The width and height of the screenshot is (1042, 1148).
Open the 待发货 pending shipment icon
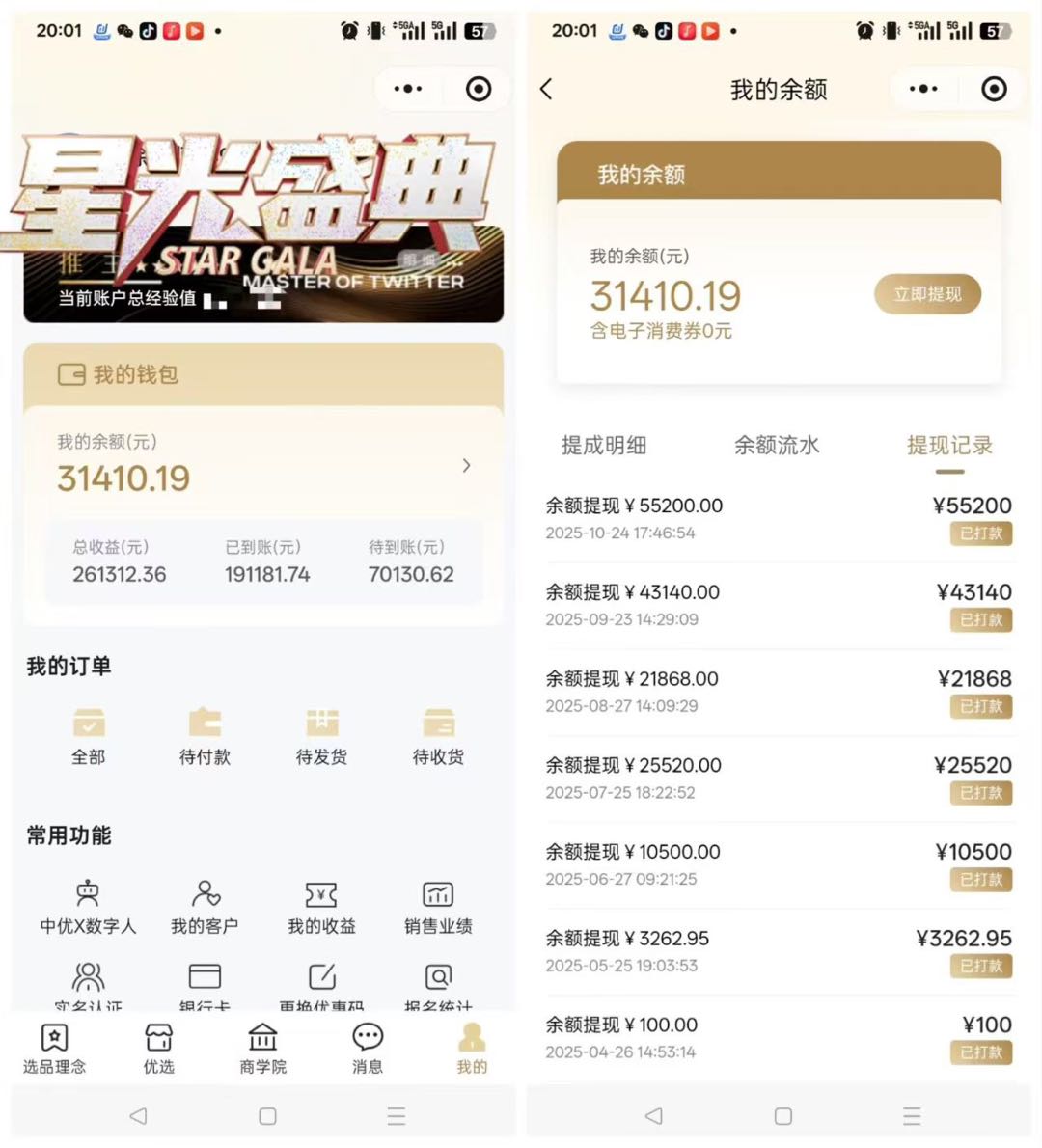[x=321, y=735]
